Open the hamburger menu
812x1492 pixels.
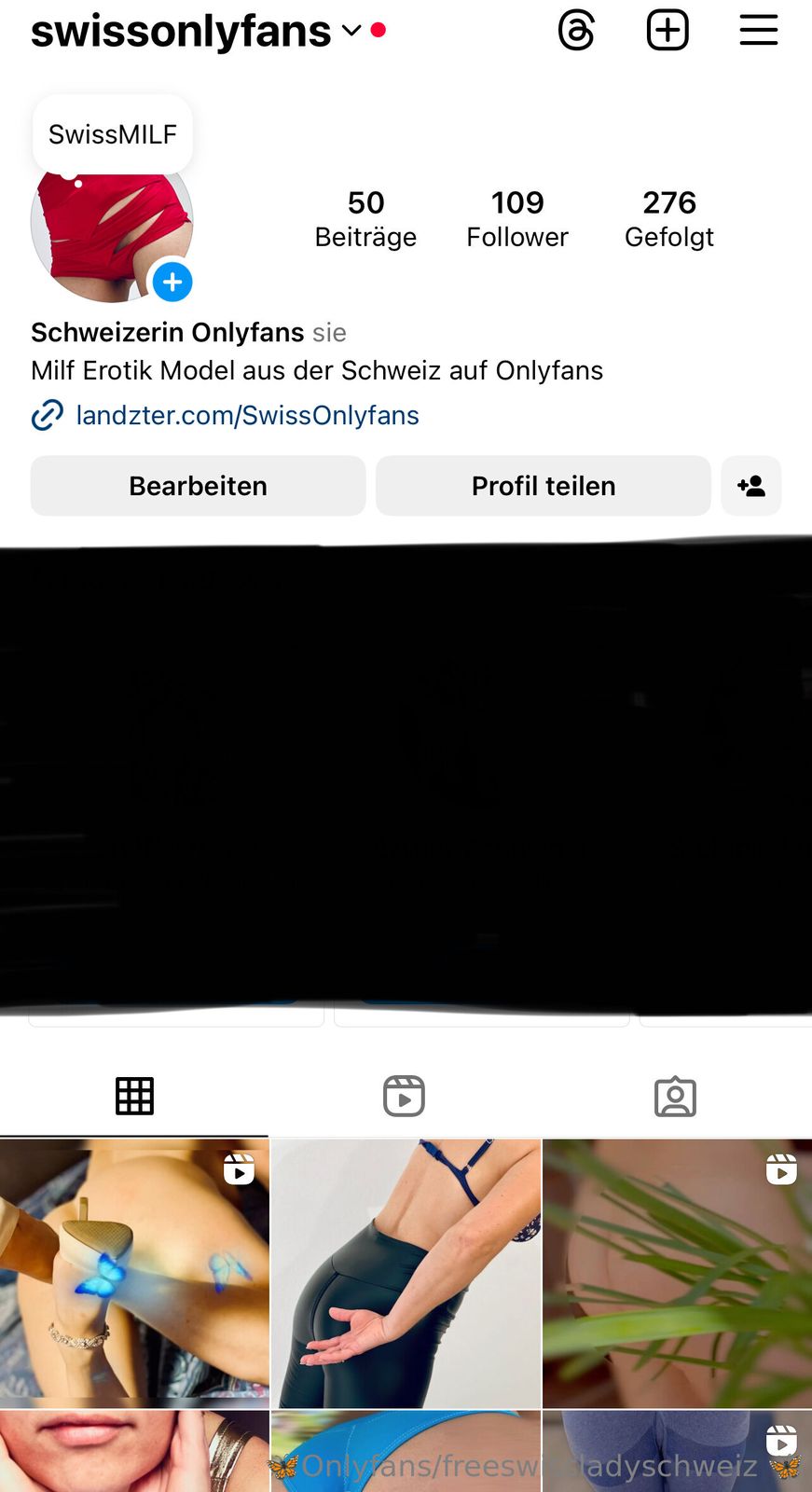(758, 31)
